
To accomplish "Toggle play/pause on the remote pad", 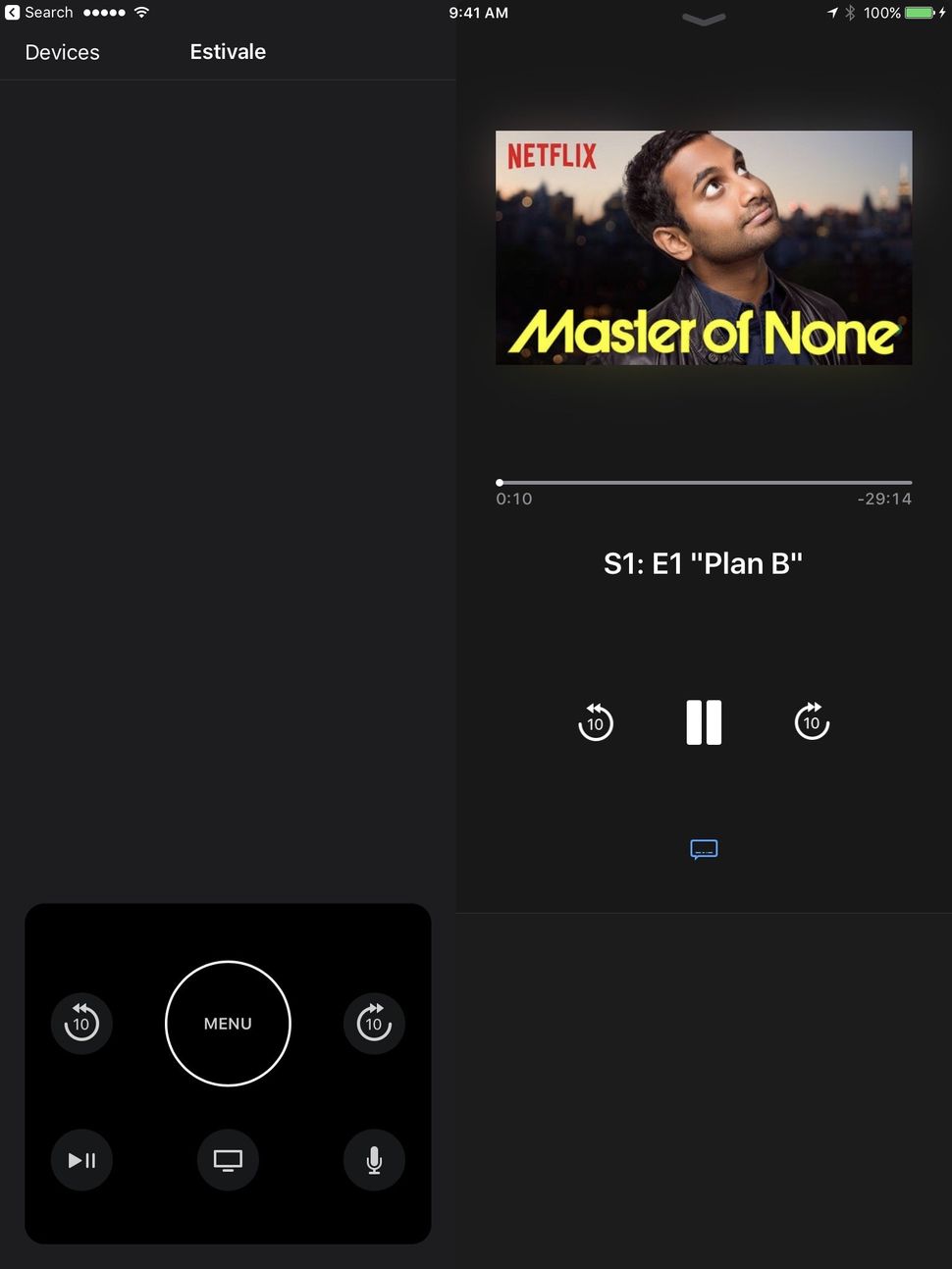I will click(x=81, y=1159).
